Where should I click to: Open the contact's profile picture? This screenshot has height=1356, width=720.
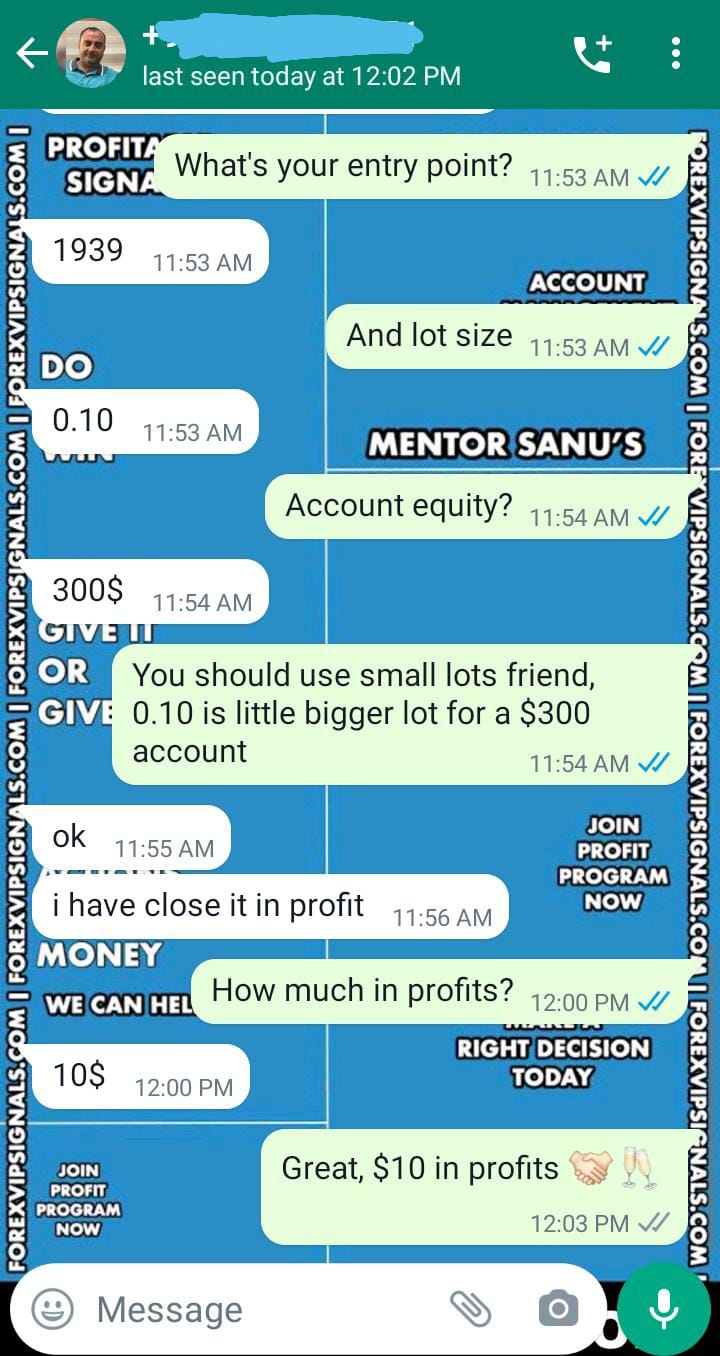tap(91, 55)
